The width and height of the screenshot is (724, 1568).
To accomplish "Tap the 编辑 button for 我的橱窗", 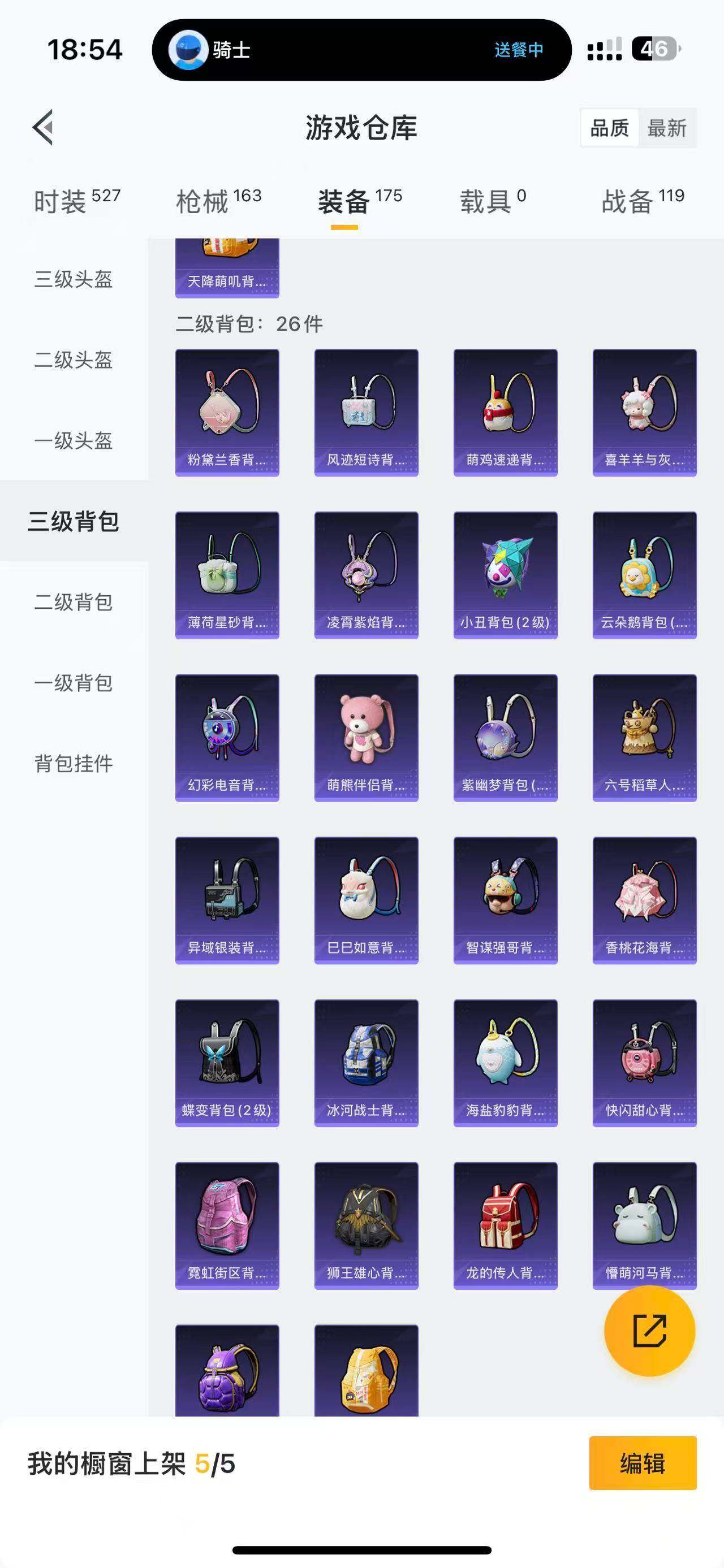I will click(x=643, y=1463).
